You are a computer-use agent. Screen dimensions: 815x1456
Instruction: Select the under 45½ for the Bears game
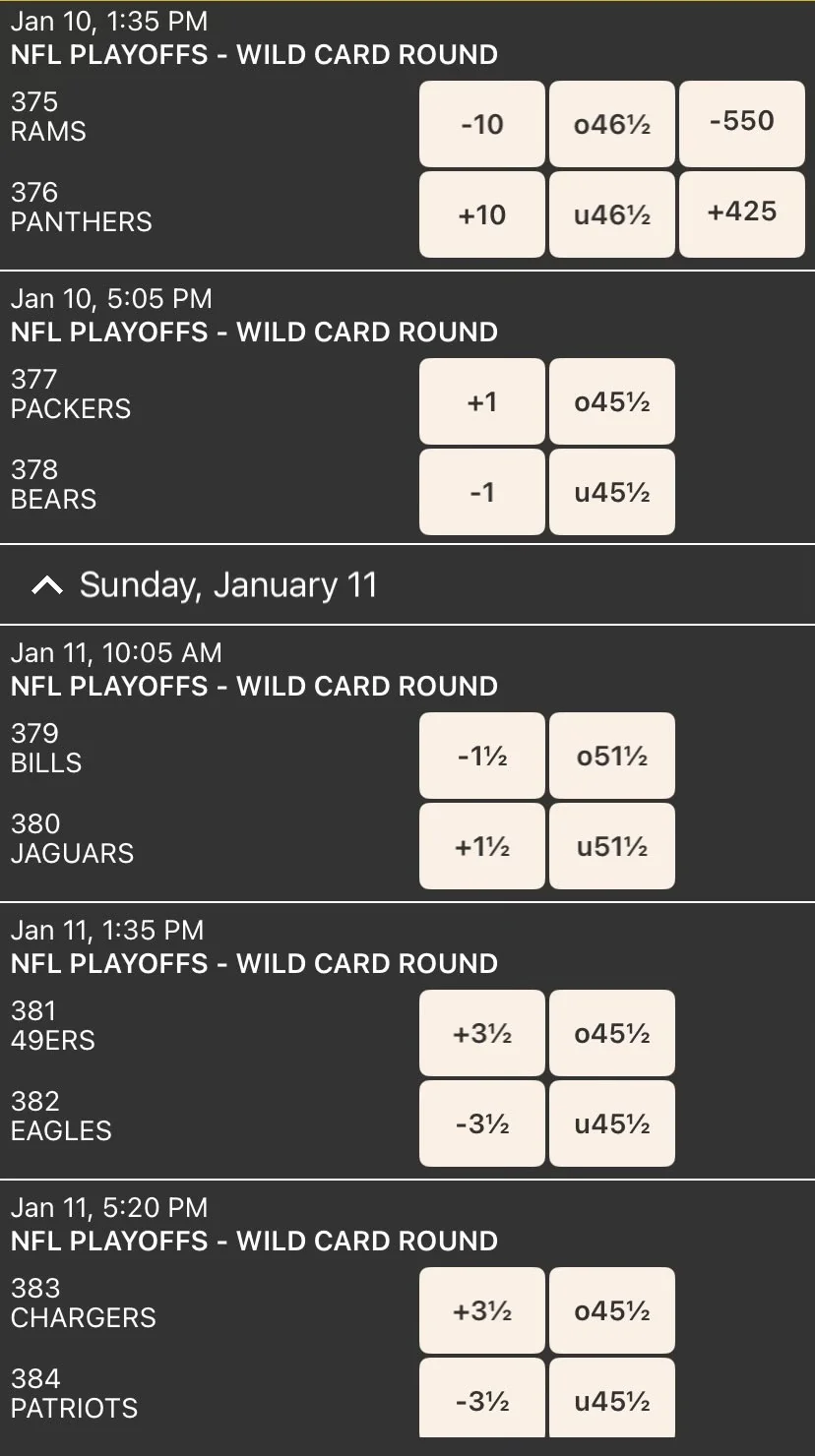pos(611,491)
